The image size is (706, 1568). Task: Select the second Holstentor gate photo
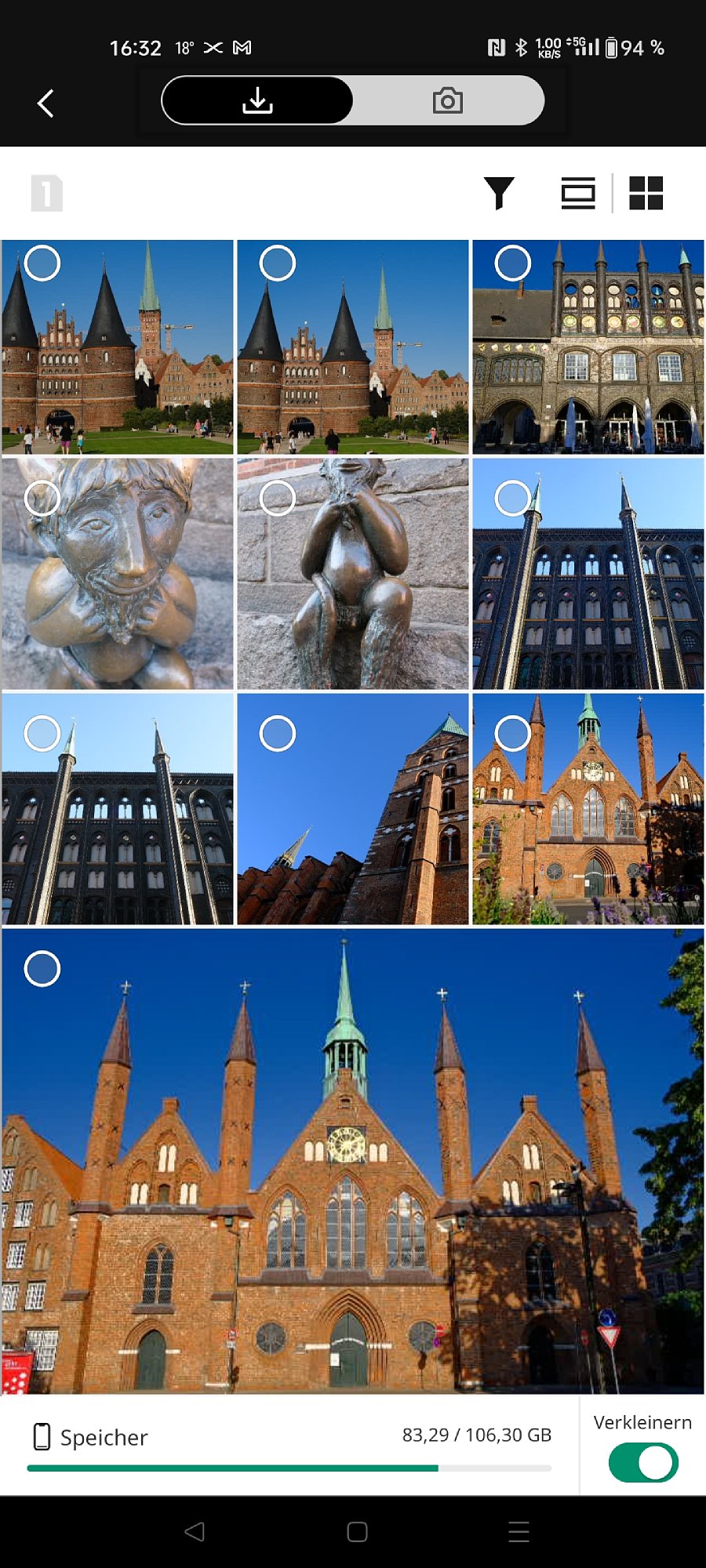point(278,263)
